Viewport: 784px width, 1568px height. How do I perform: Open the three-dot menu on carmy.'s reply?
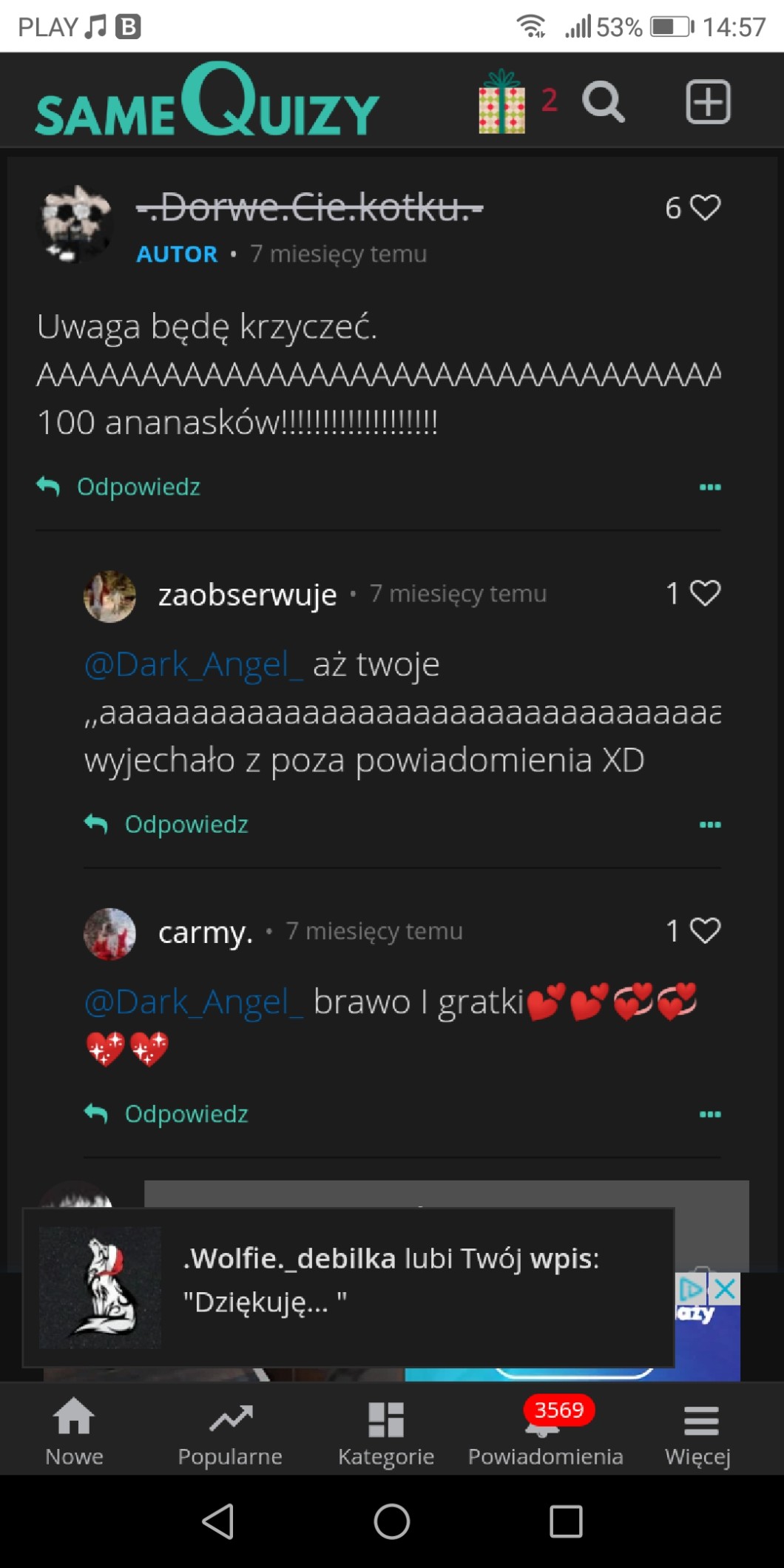pyautogui.click(x=710, y=1114)
